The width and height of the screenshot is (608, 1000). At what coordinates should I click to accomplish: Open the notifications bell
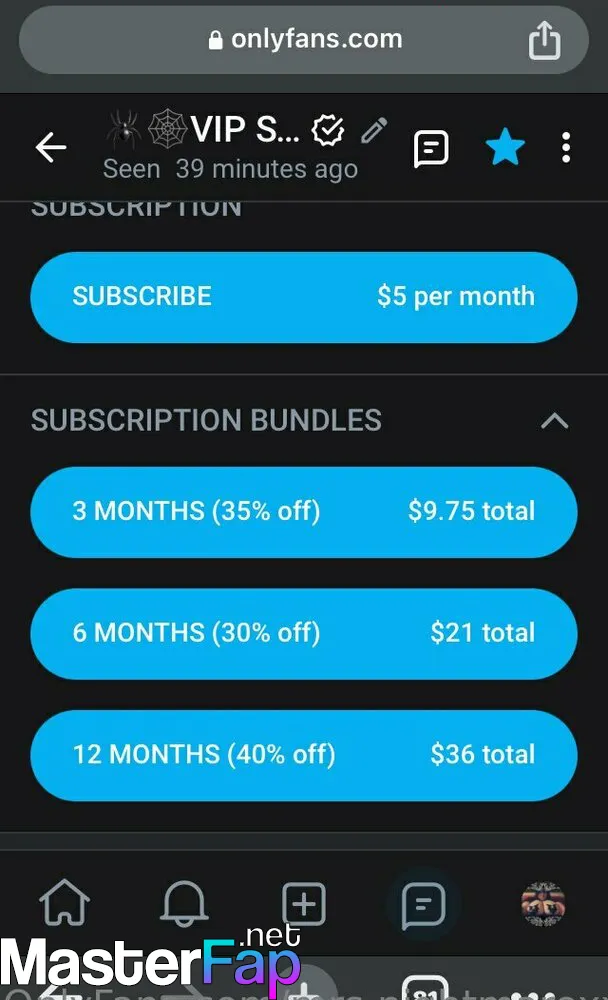click(x=184, y=904)
